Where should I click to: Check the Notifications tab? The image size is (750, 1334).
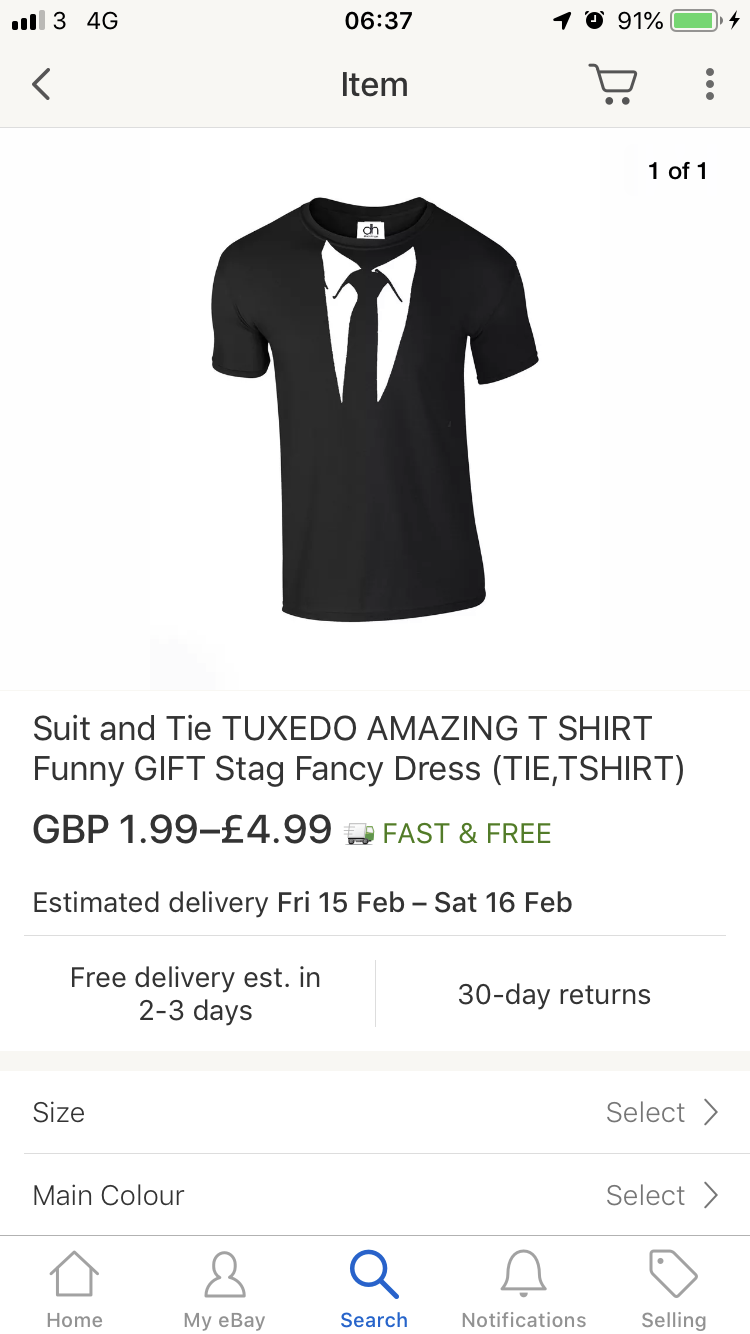(x=524, y=1288)
